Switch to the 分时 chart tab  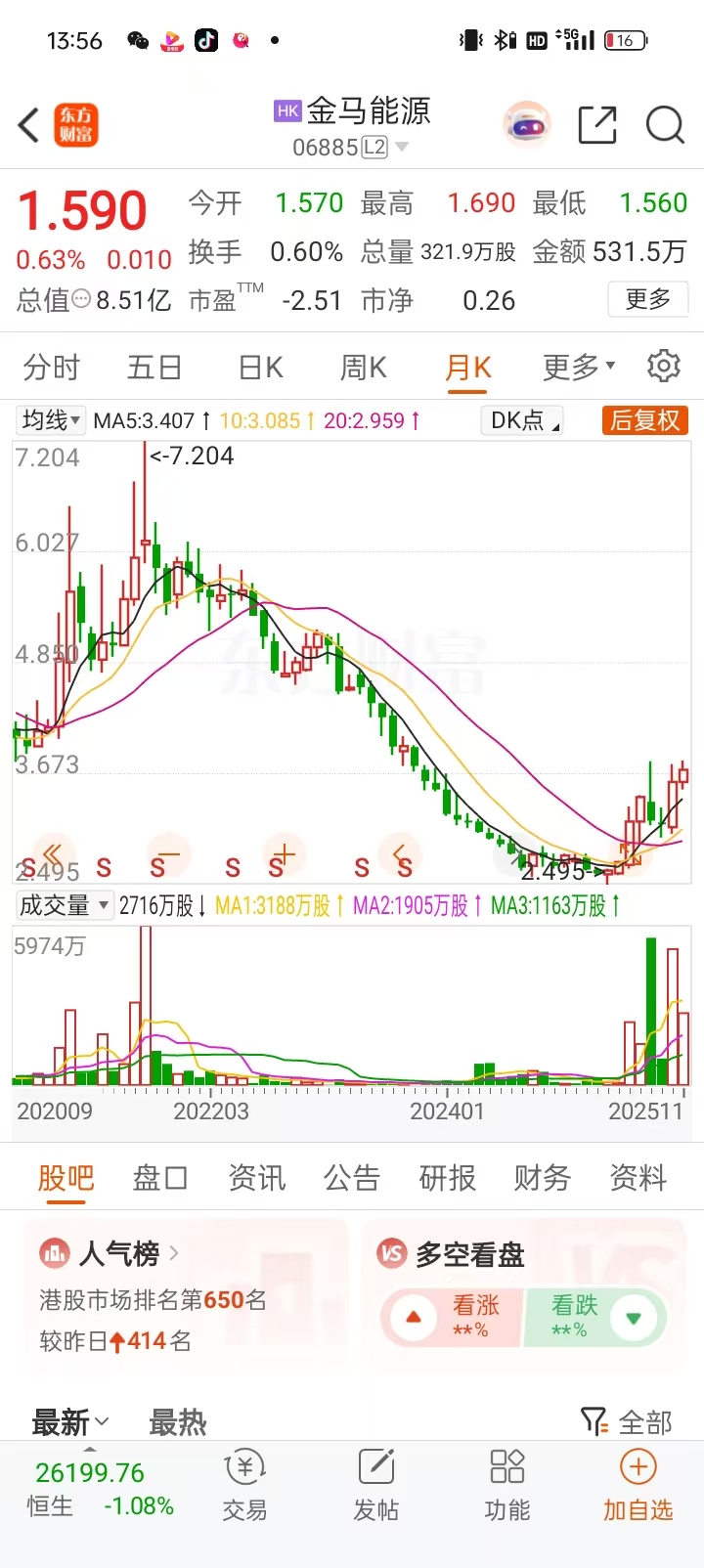point(52,368)
